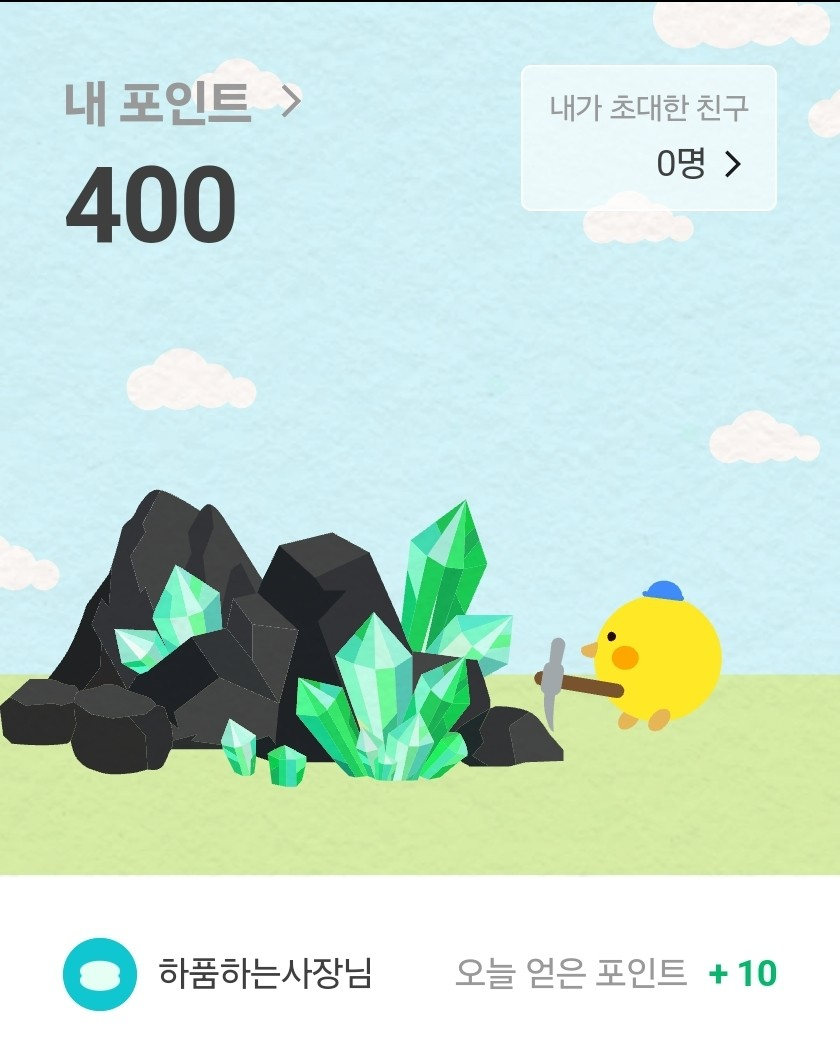Viewport: 840px width, 1052px height.
Task: Open the 내 포인트 details
Action: pos(182,104)
